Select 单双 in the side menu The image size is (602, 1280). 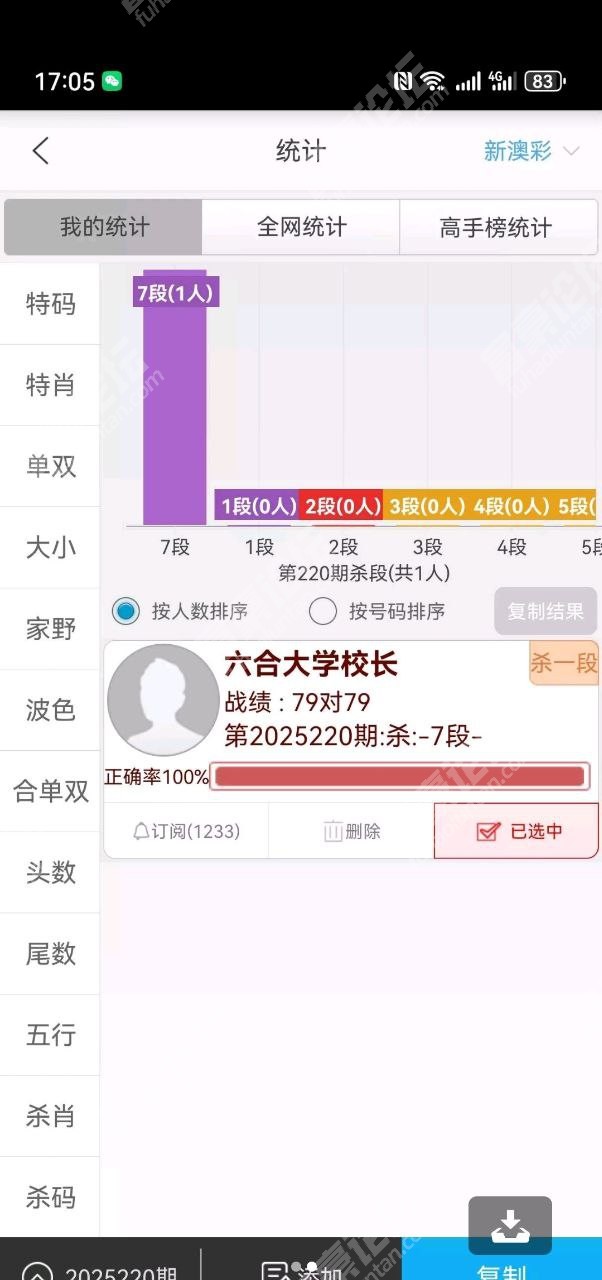tap(50, 466)
